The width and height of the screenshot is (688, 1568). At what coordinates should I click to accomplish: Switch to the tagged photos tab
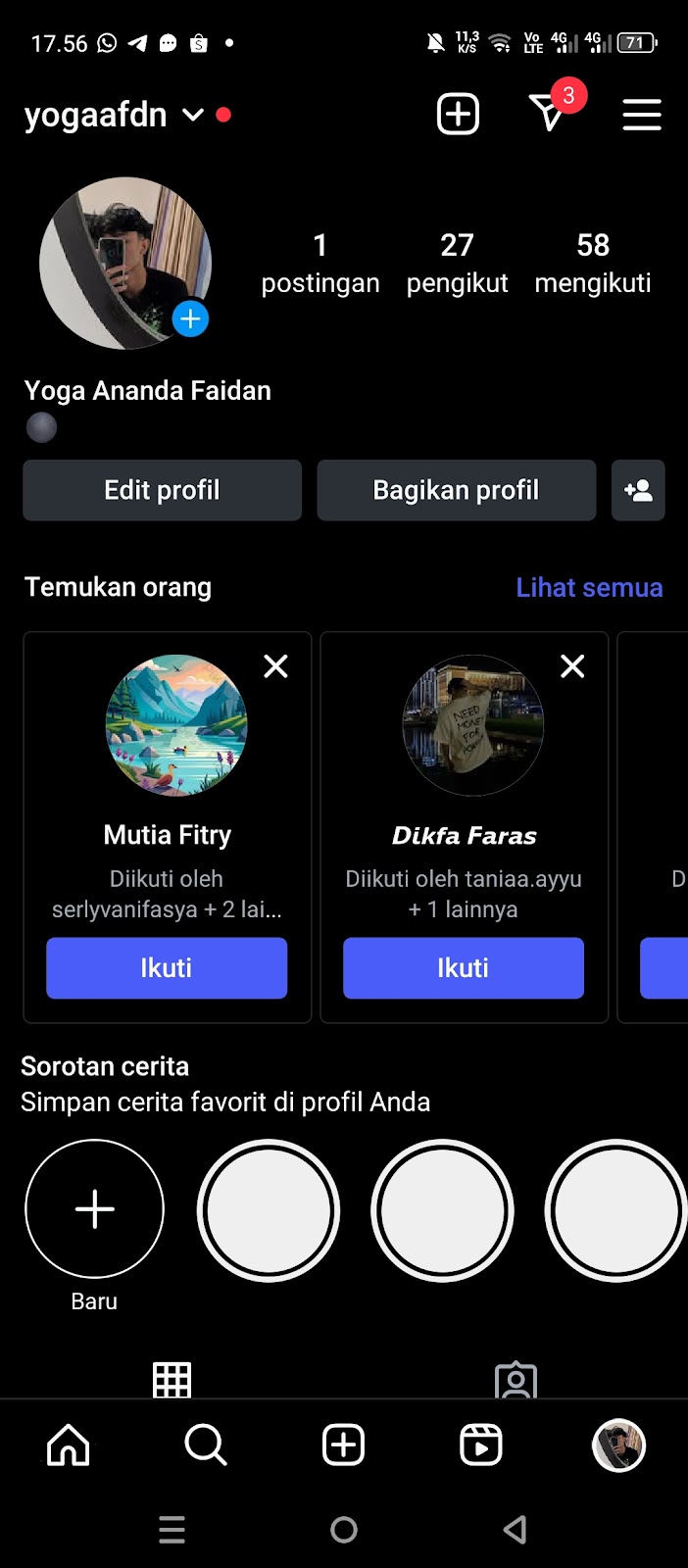[516, 1379]
